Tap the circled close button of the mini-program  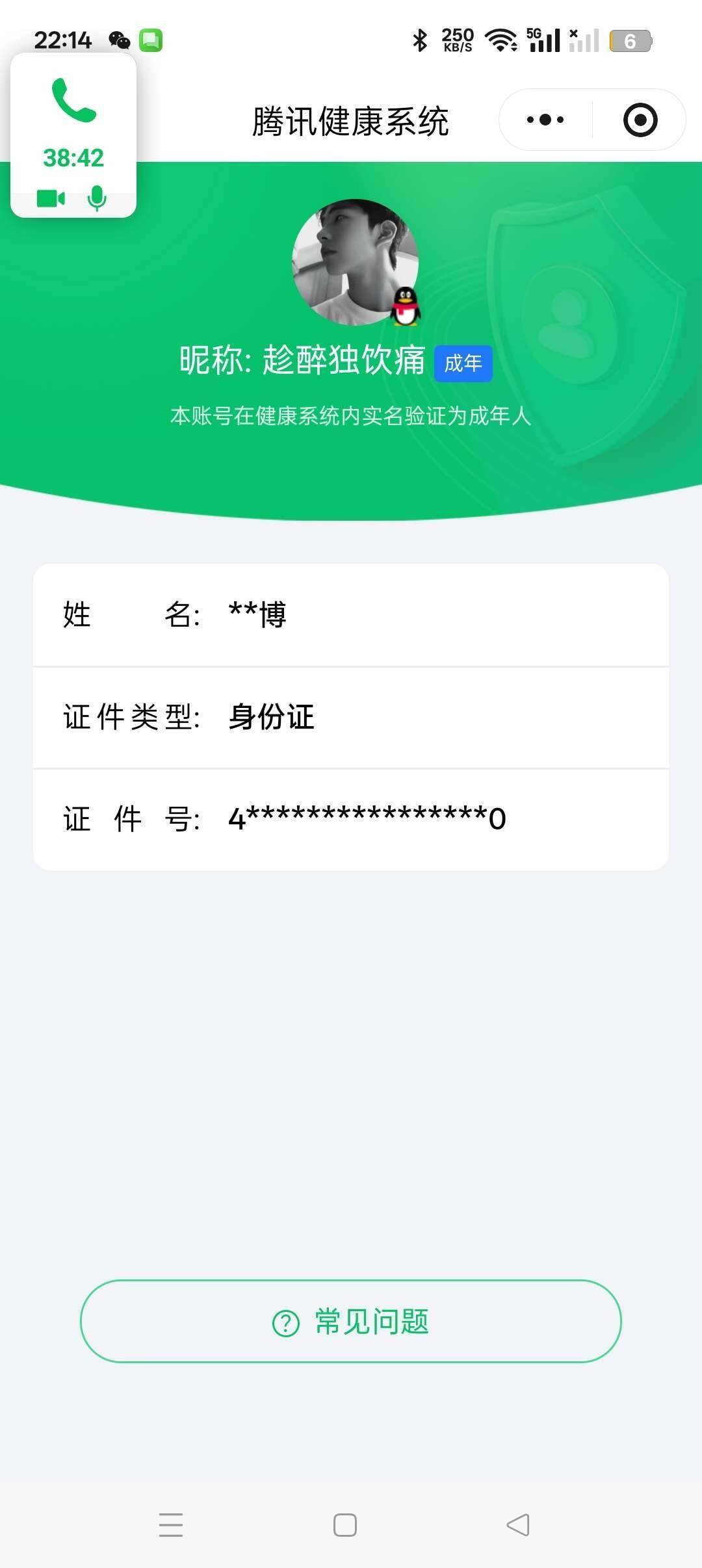click(641, 120)
